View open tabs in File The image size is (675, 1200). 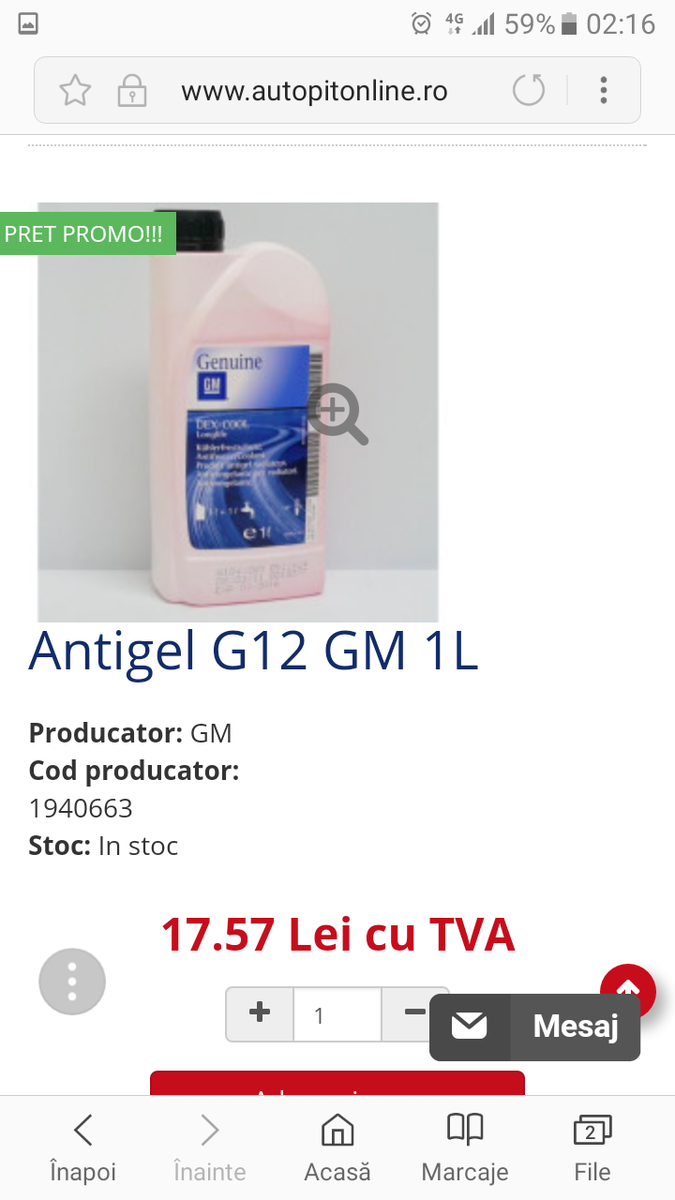click(x=592, y=1148)
